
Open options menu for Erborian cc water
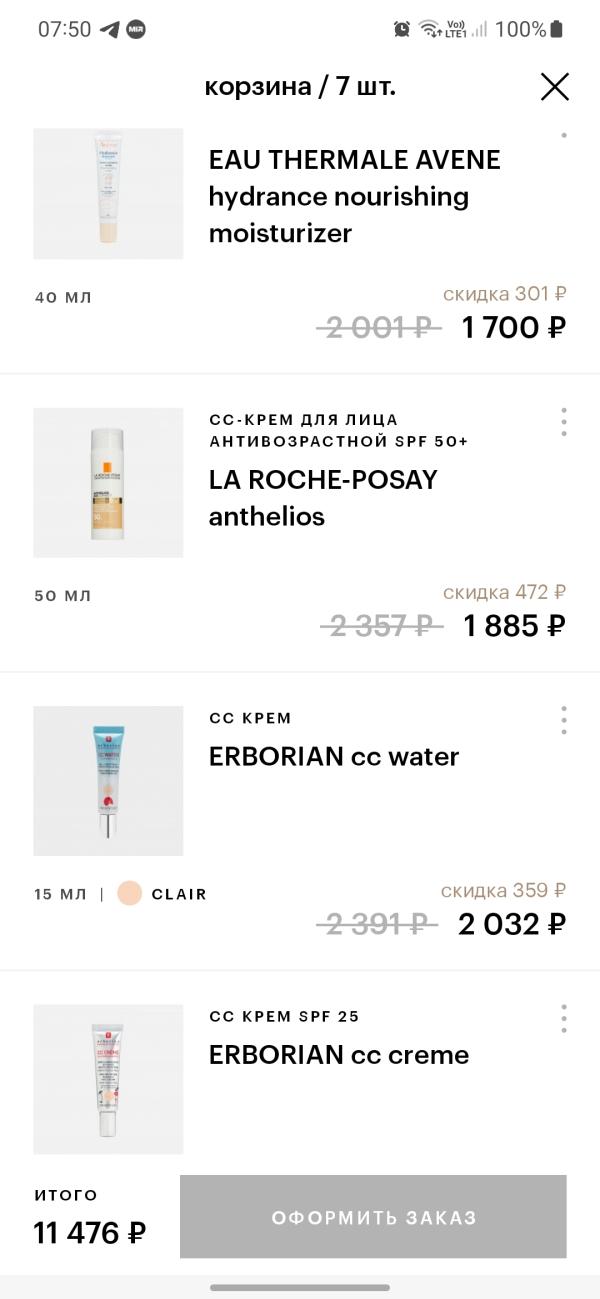[564, 720]
